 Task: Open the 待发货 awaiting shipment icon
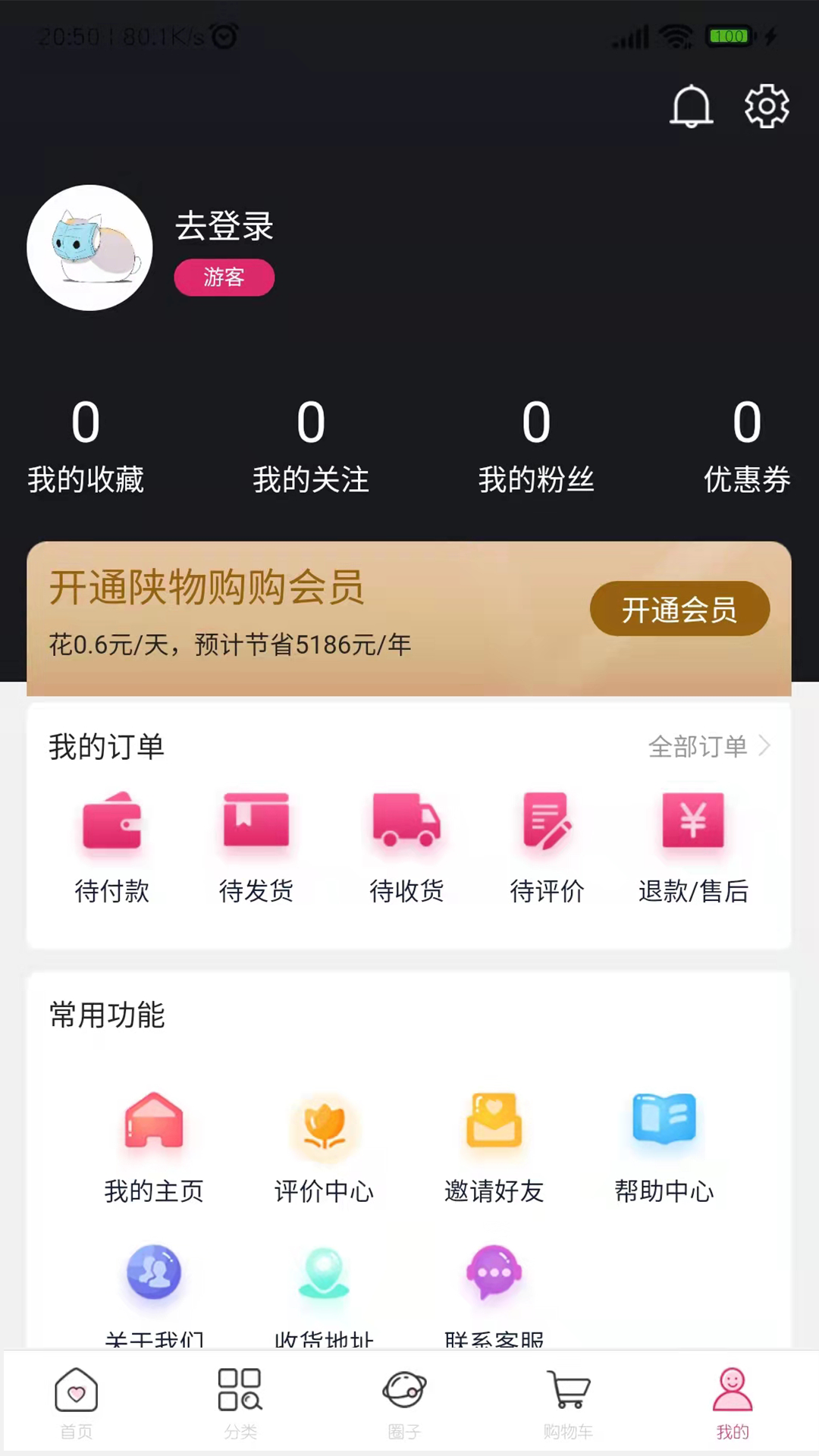(255, 823)
